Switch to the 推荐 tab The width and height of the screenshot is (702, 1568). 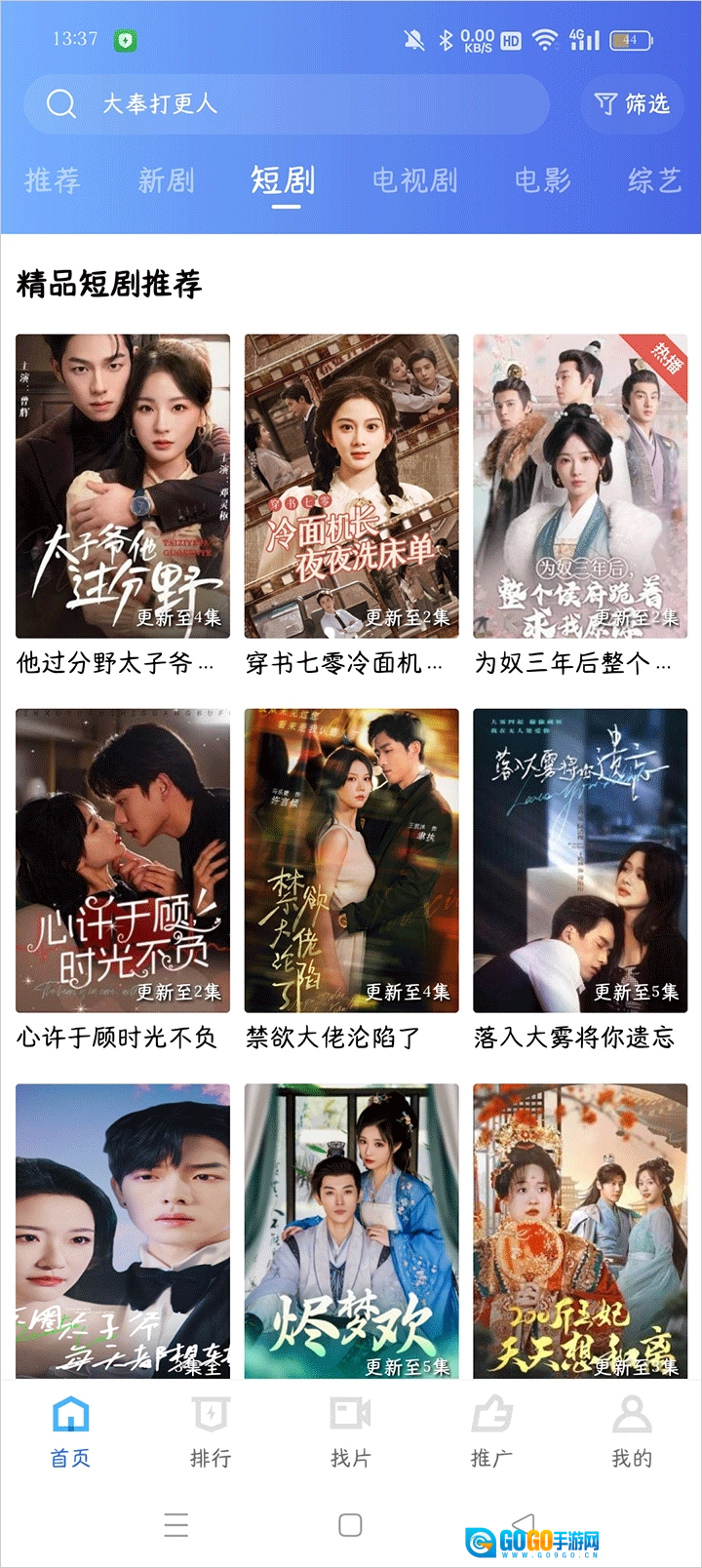[x=53, y=180]
